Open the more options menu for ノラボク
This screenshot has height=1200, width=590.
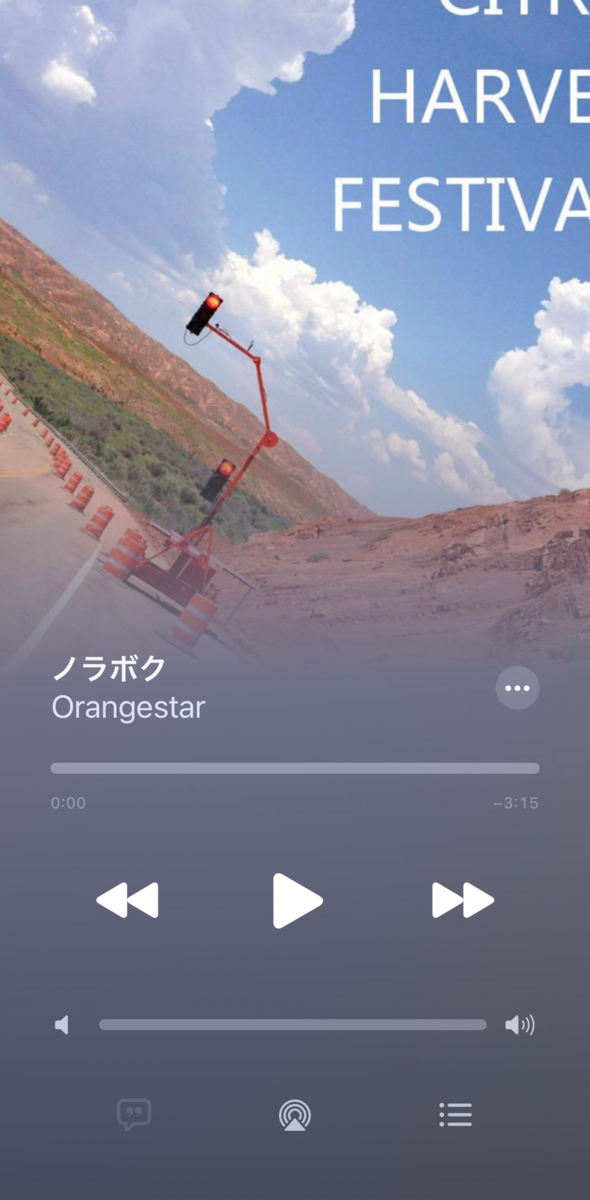(x=517, y=688)
